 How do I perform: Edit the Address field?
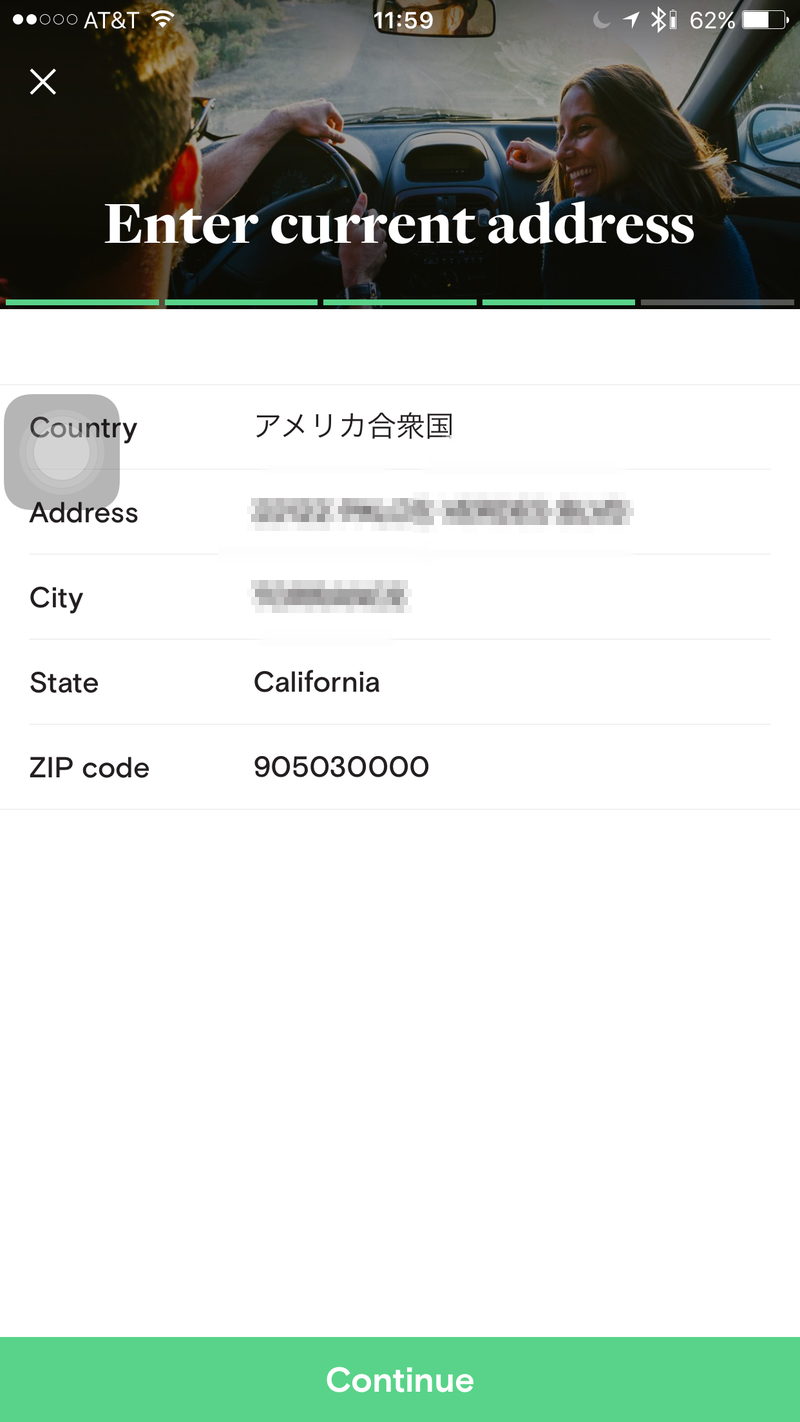pos(400,512)
